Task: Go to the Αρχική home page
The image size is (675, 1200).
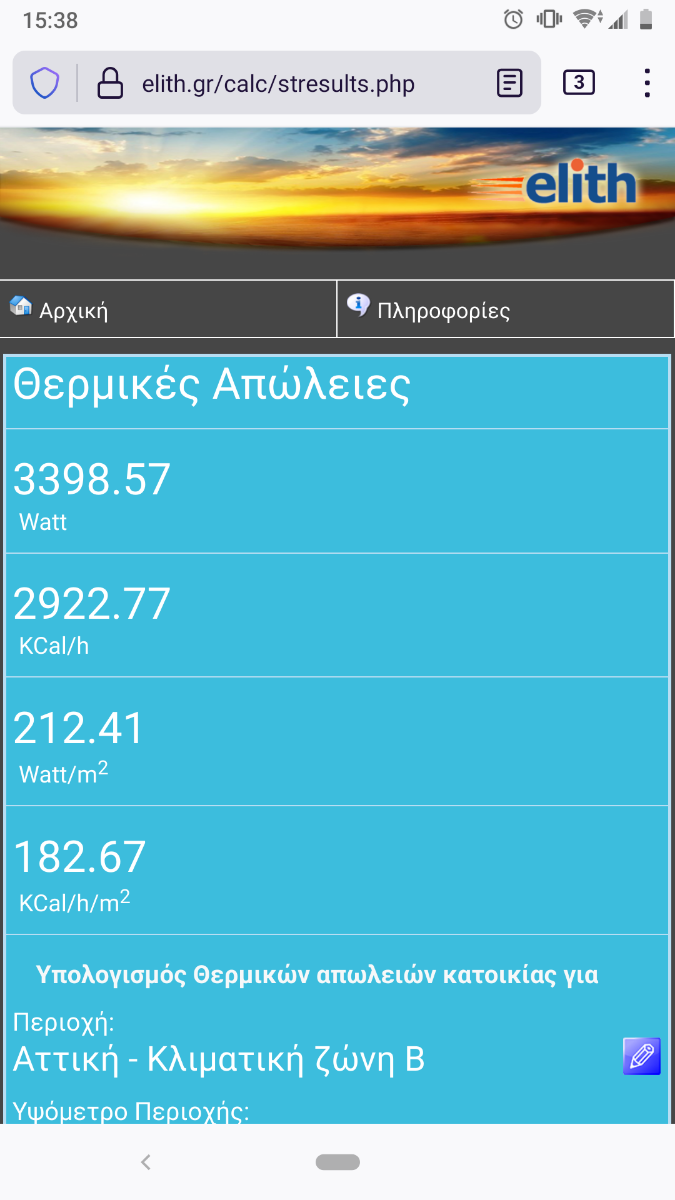Action: click(60, 309)
